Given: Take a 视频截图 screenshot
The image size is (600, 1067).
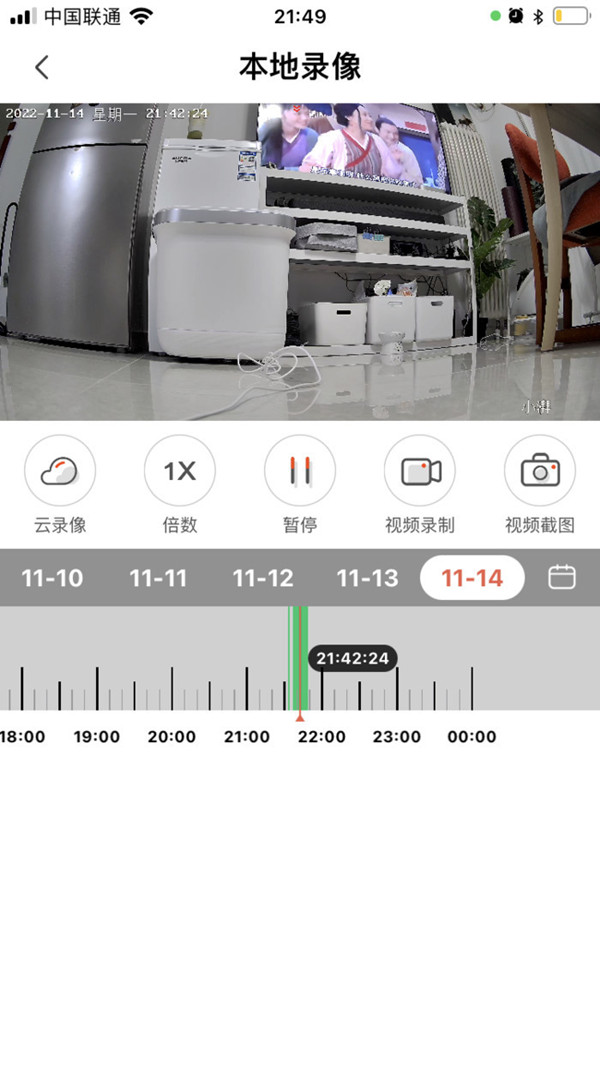Looking at the screenshot, I should pyautogui.click(x=540, y=471).
